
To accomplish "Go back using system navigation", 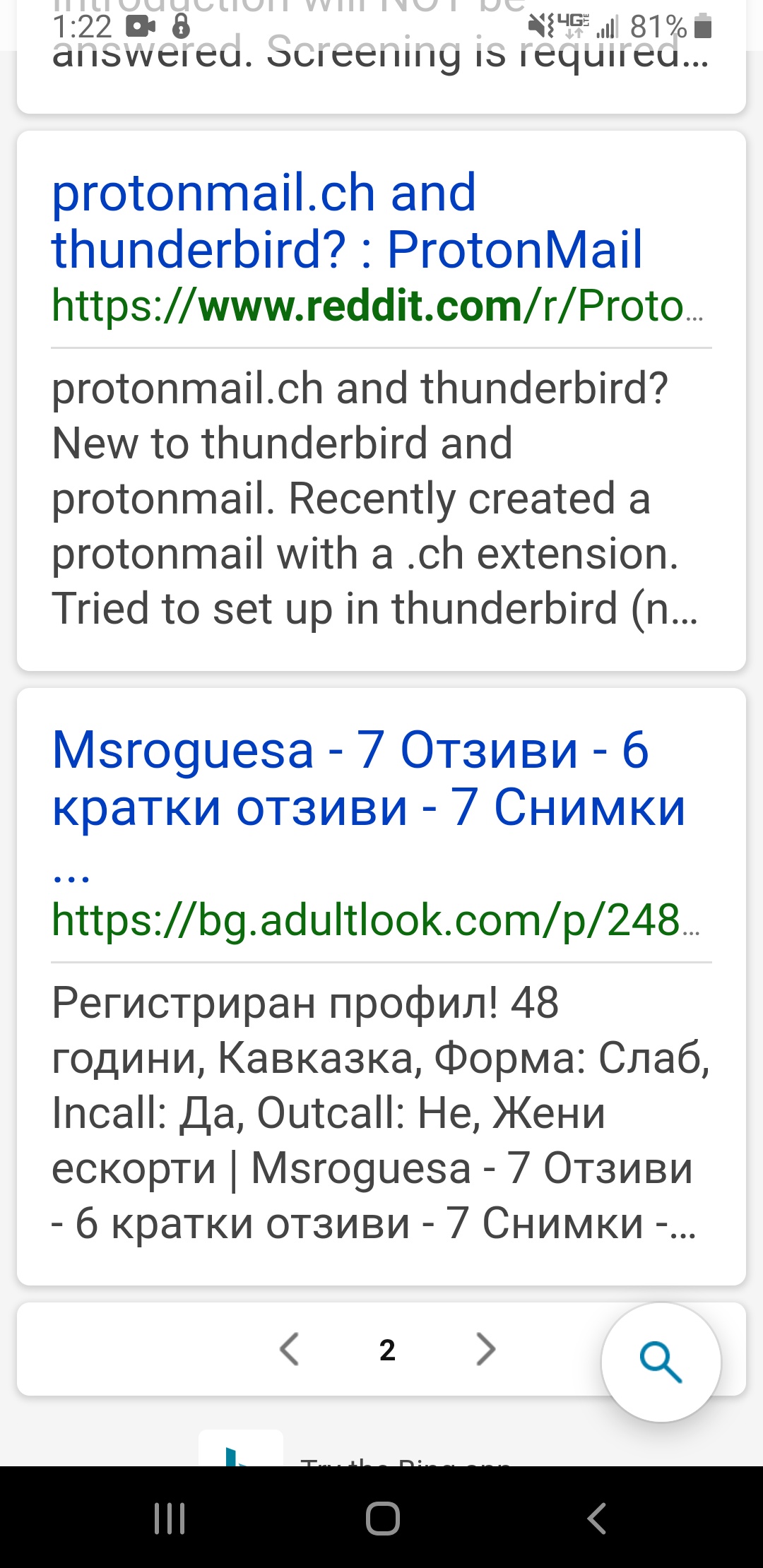I will point(597,1518).
